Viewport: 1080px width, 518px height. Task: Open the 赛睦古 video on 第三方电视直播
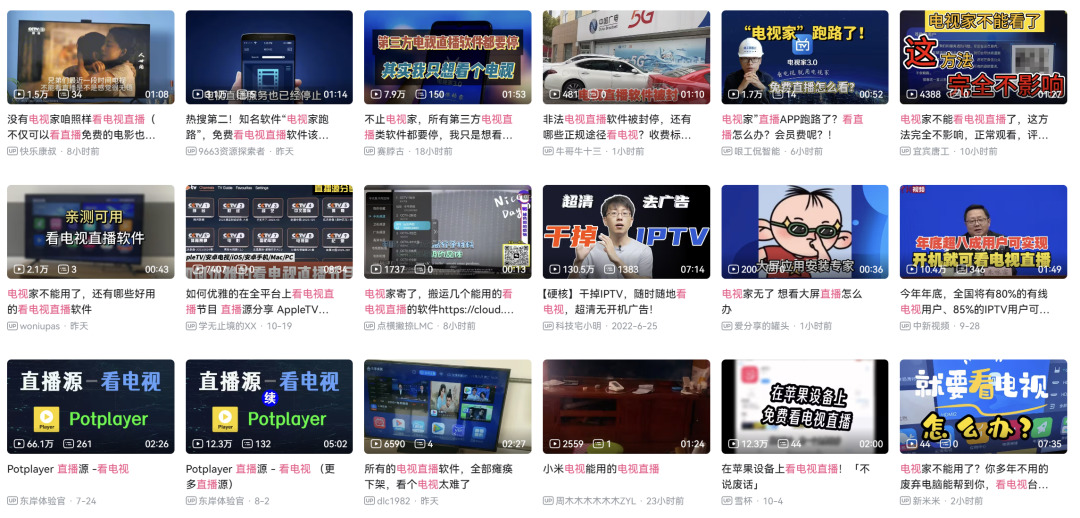point(448,58)
